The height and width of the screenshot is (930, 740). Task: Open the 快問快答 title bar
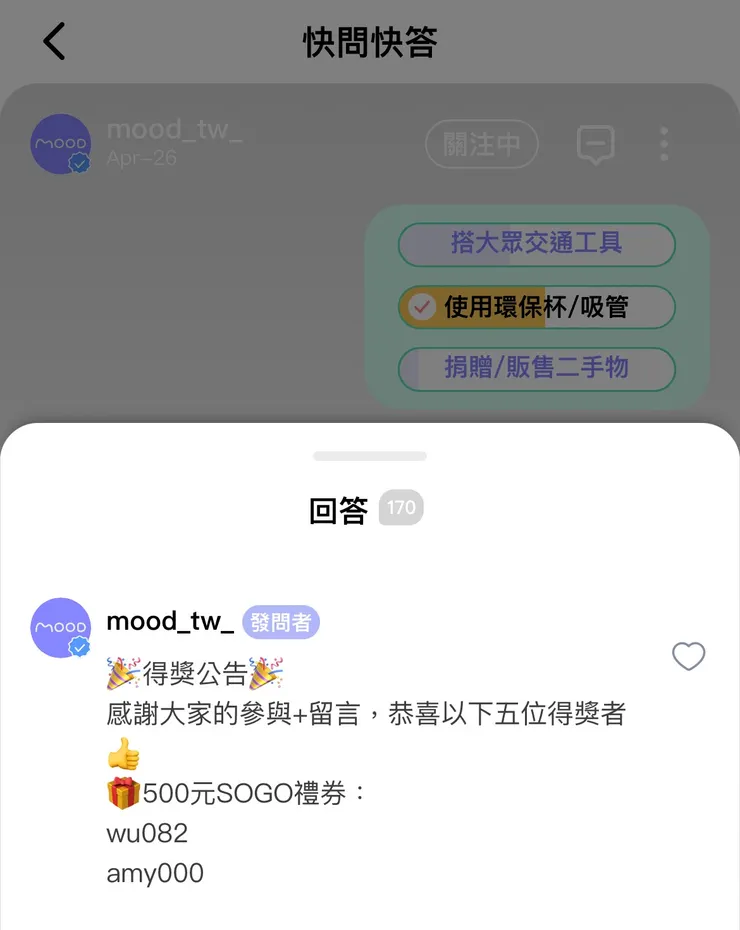[370, 40]
